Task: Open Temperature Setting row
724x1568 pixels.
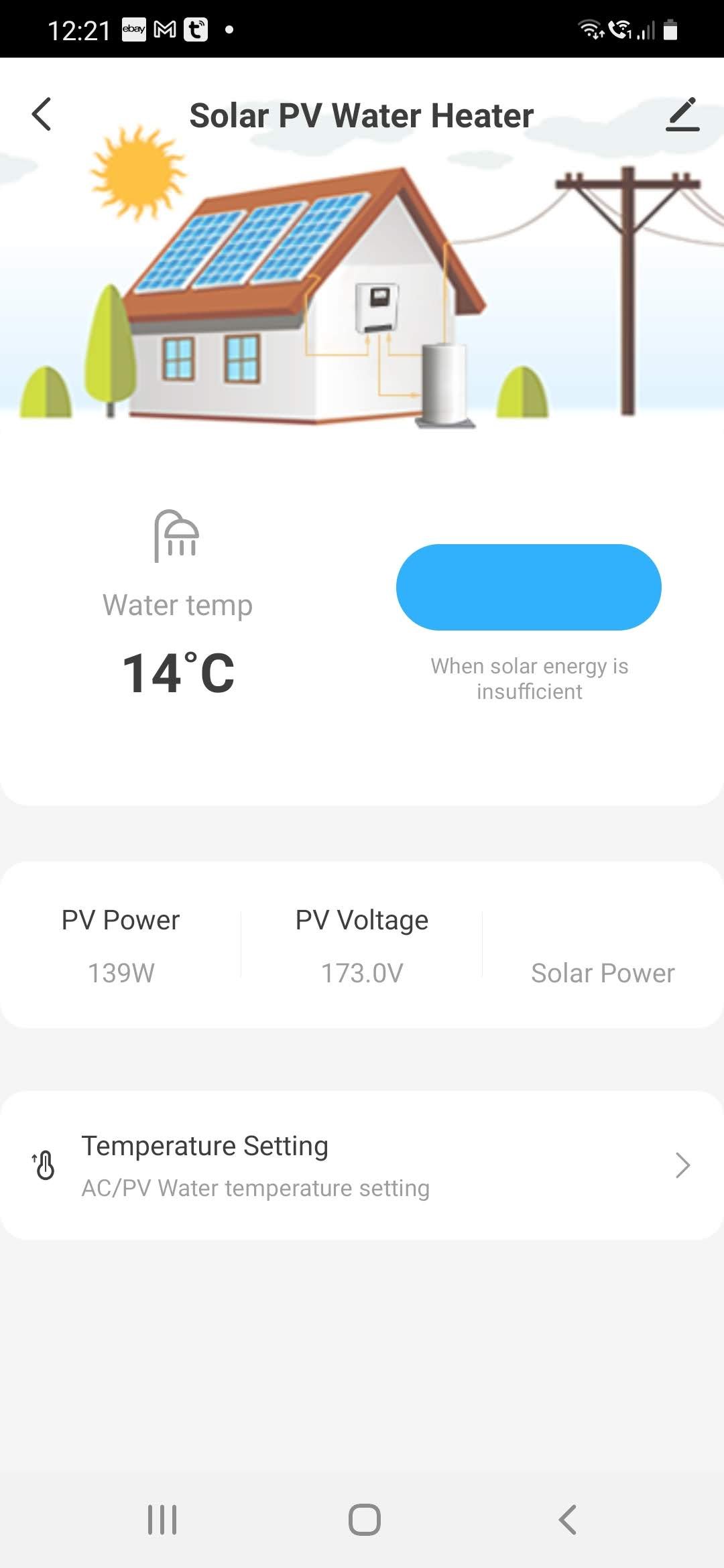Action: [x=362, y=1165]
